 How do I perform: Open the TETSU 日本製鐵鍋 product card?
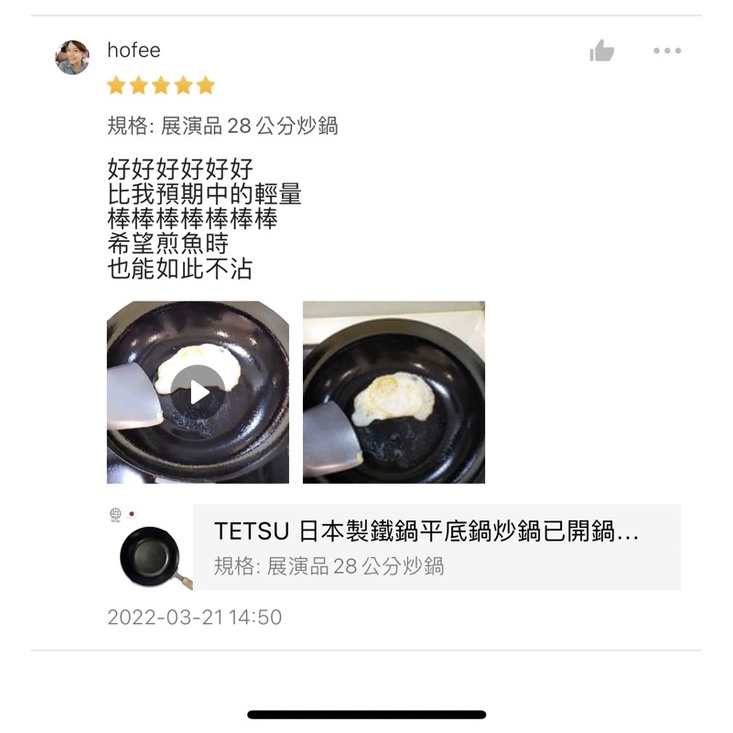pos(436,547)
